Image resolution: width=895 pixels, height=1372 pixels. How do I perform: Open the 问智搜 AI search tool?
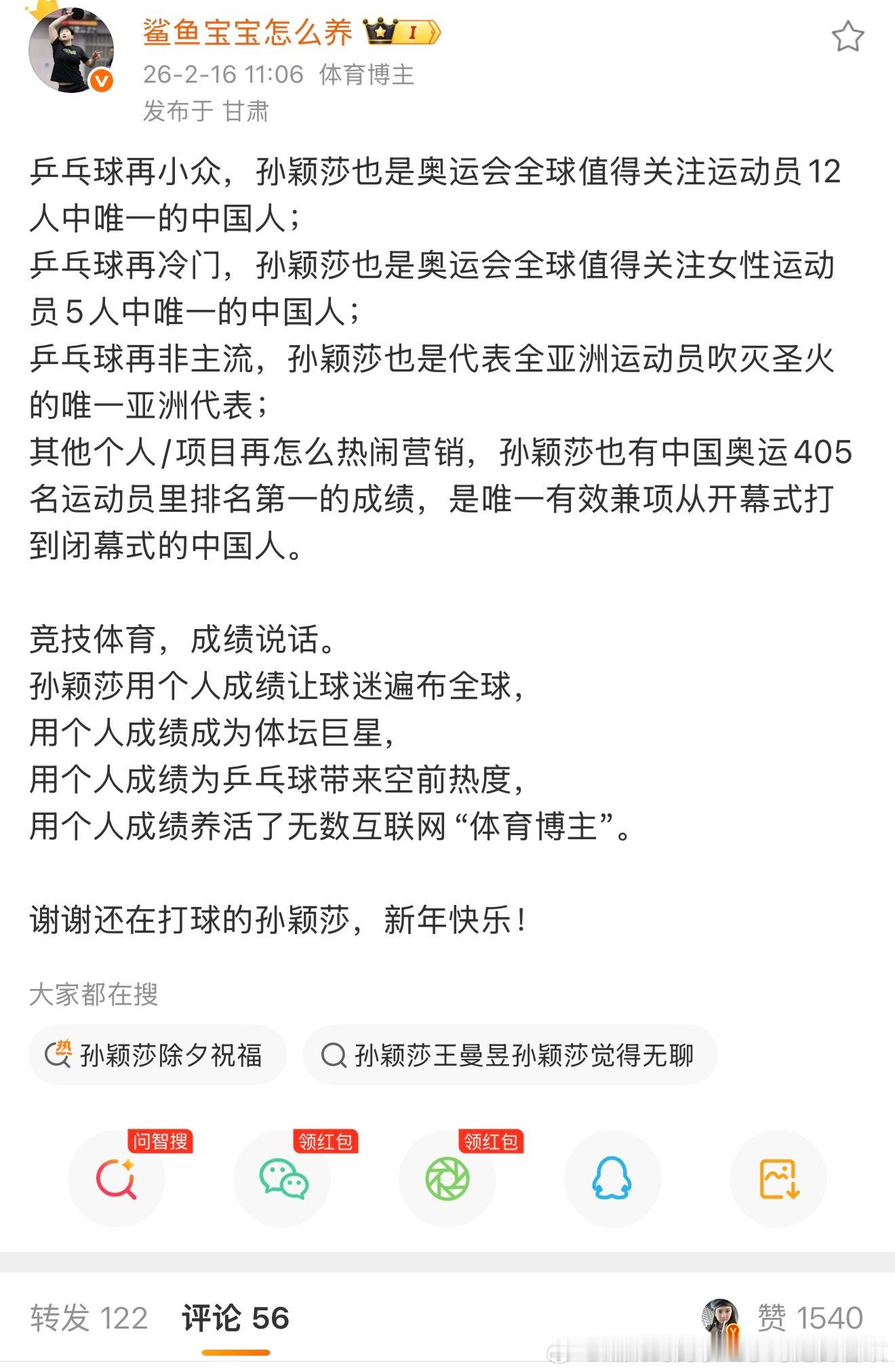point(117,1177)
